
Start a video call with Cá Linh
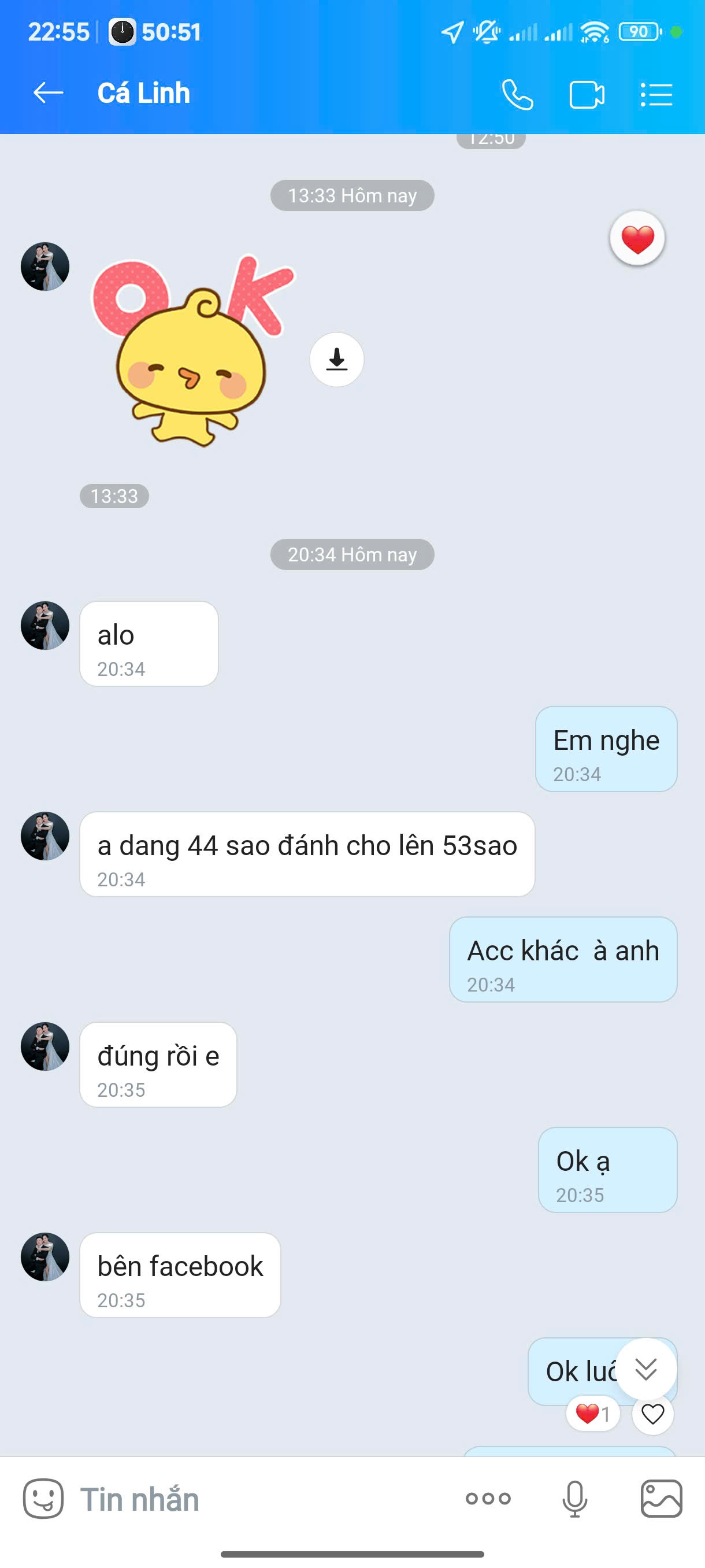[x=587, y=95]
